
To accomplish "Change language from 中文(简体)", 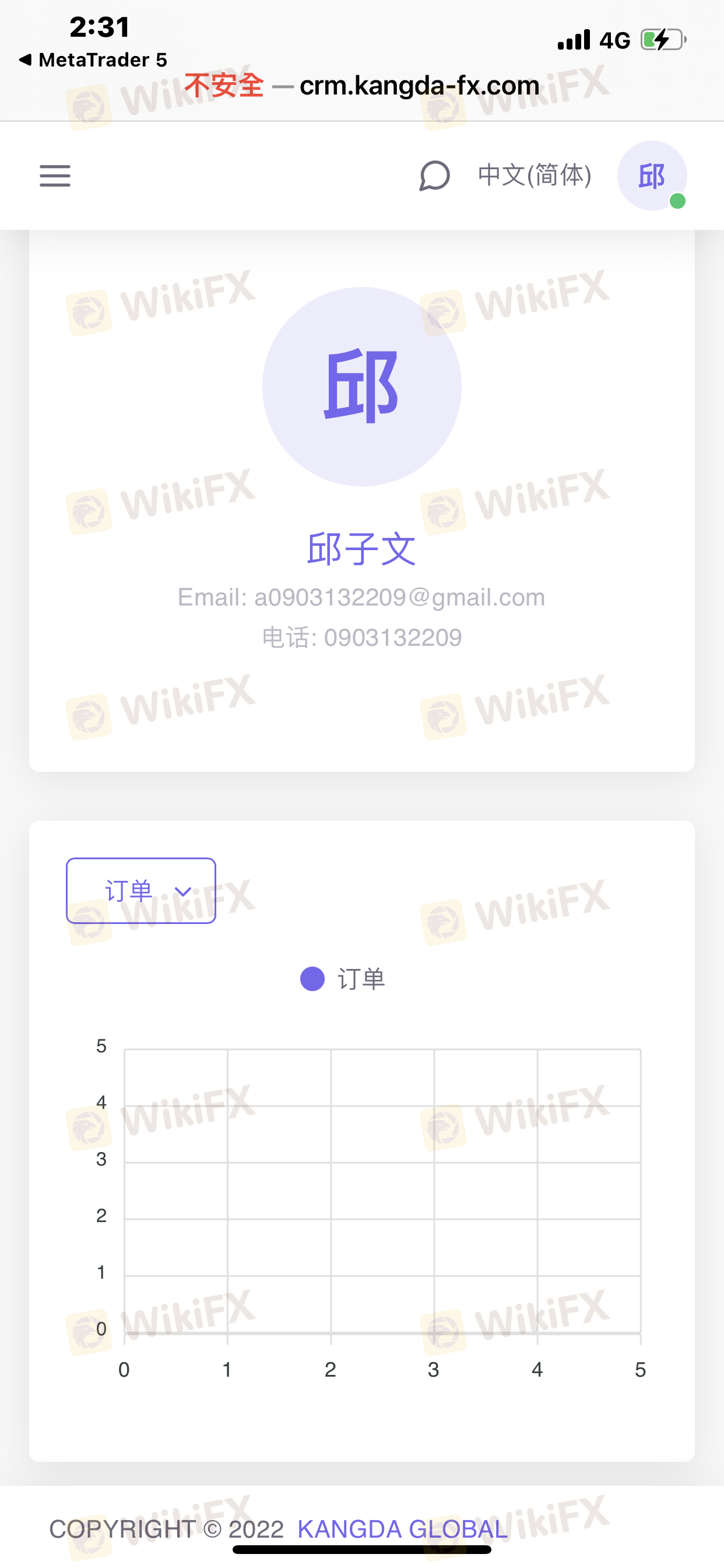I will click(x=534, y=176).
